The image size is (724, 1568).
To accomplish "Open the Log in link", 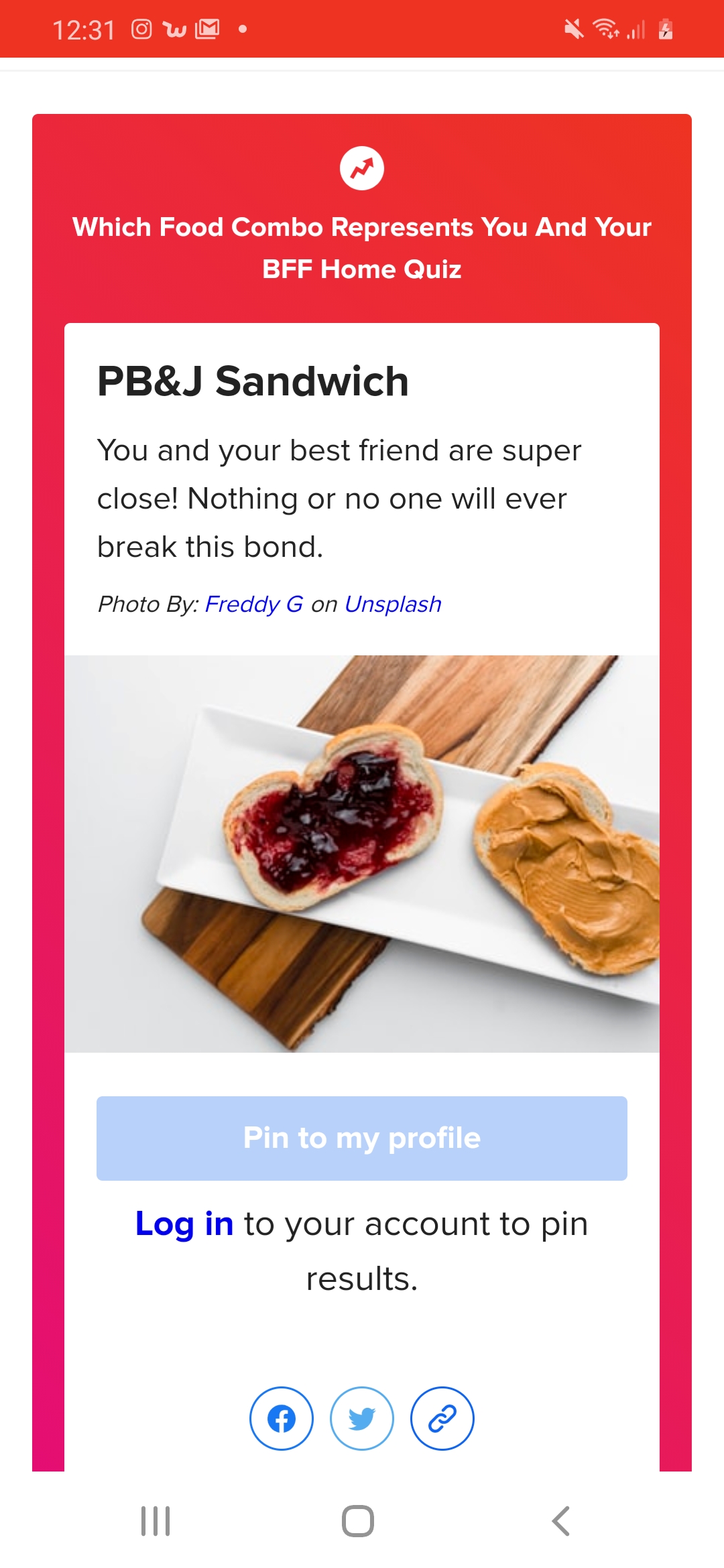I will click(184, 1224).
